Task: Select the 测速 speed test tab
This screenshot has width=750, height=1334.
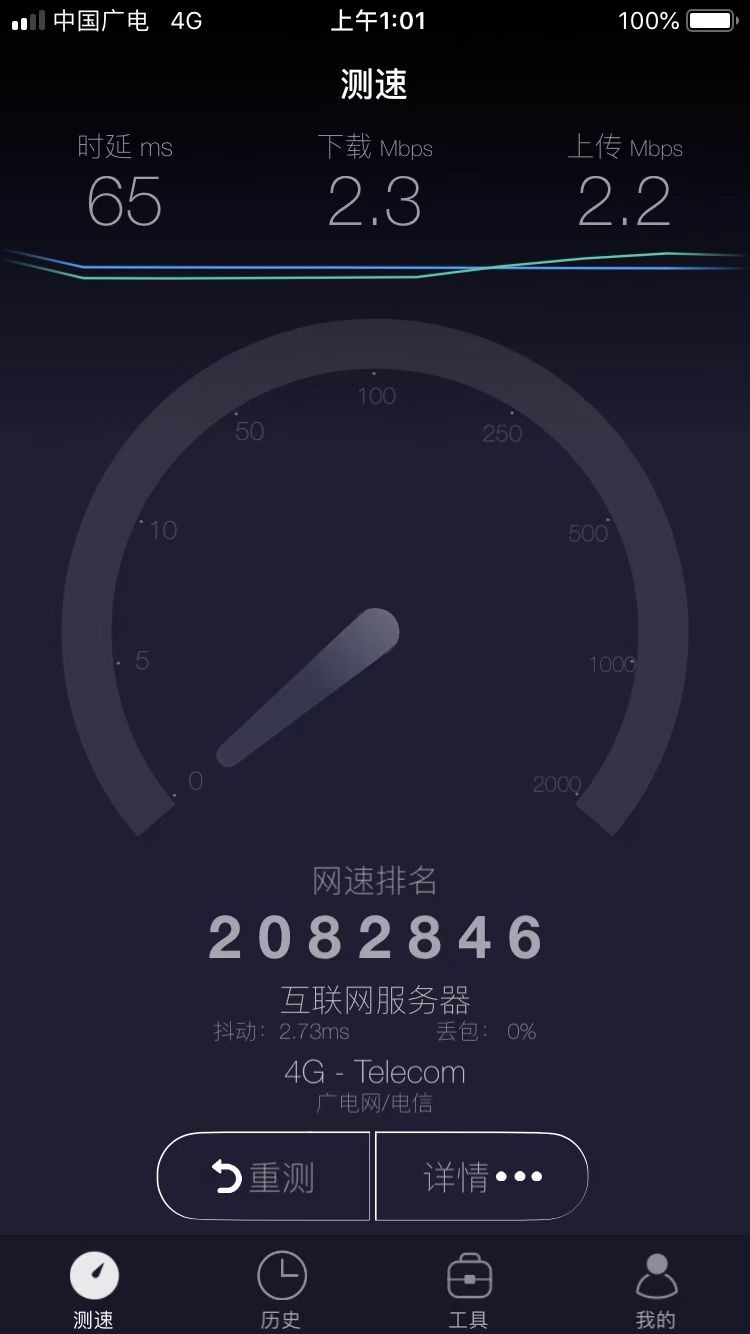Action: (x=94, y=1289)
